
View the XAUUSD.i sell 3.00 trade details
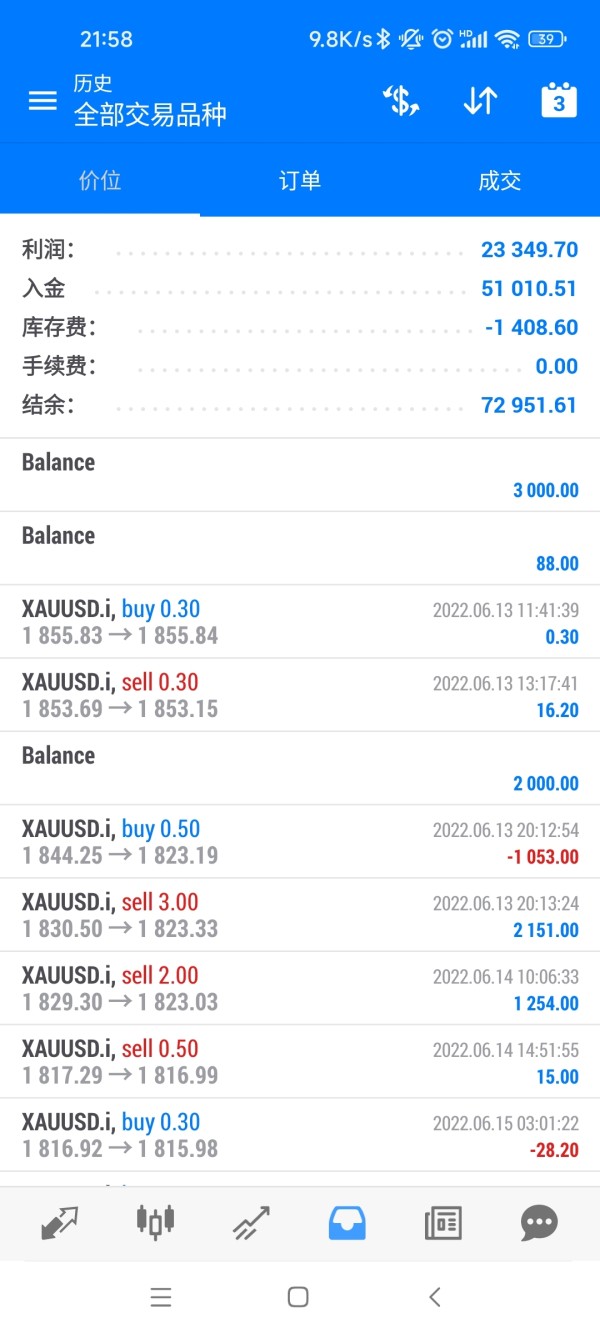300,915
